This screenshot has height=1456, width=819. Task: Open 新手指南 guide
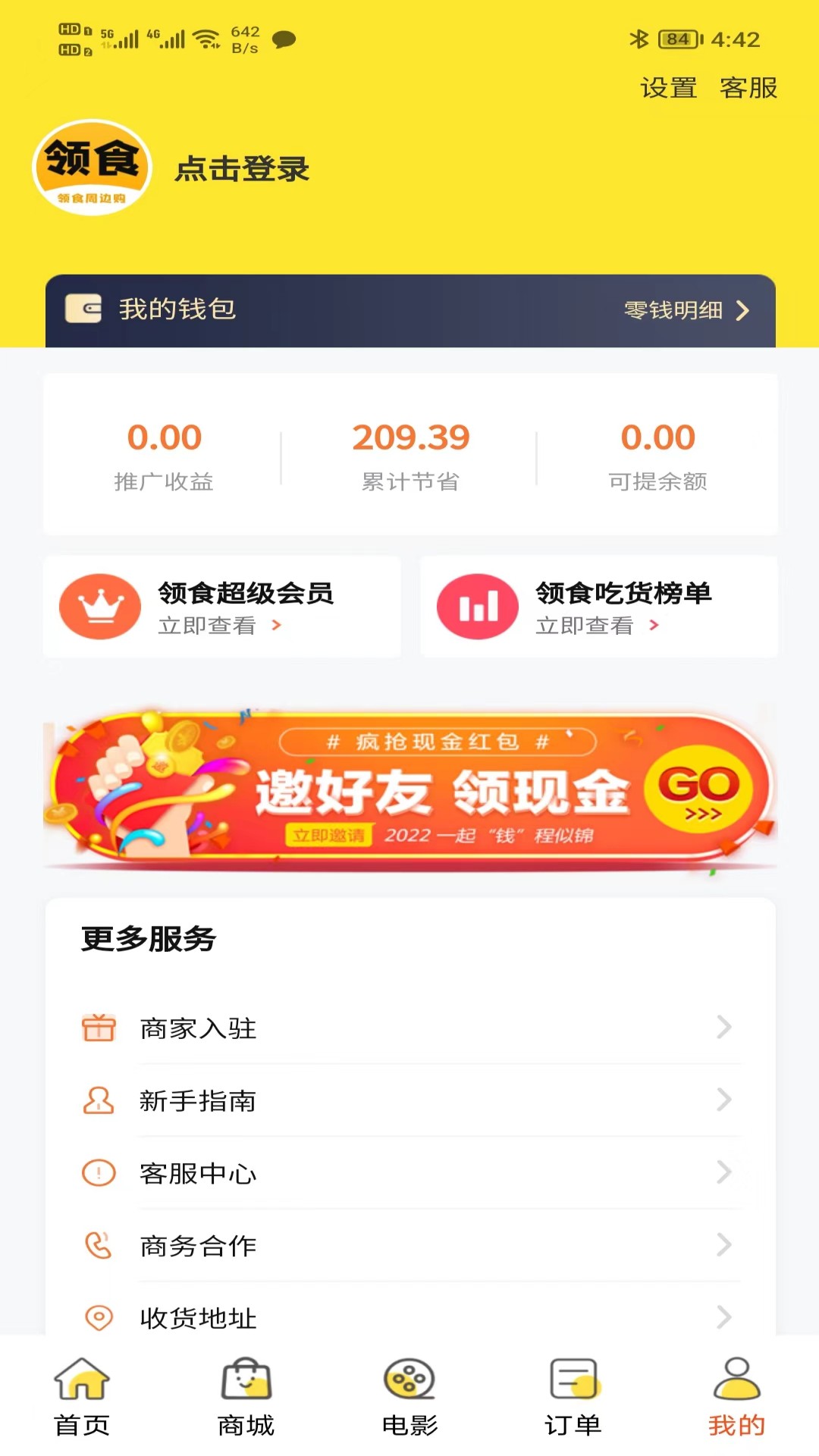point(409,1100)
